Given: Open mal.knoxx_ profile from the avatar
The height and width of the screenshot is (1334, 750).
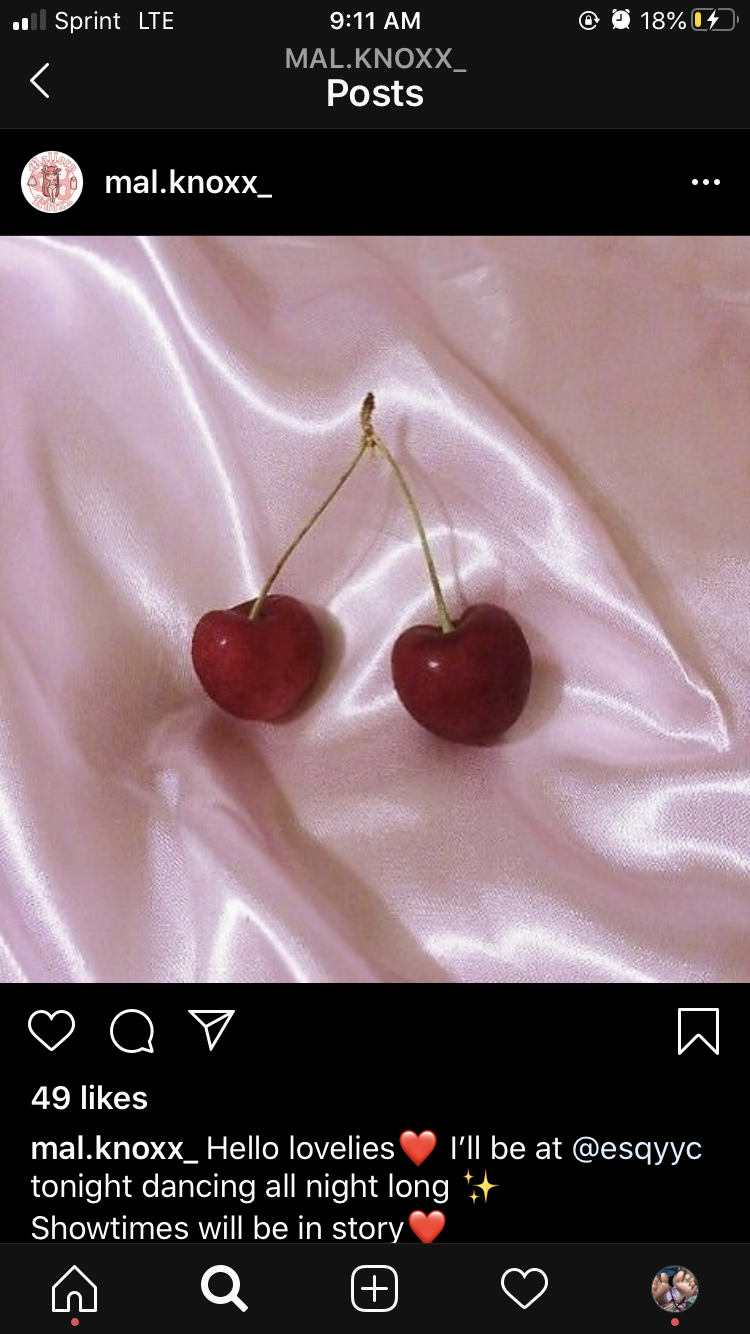Looking at the screenshot, I should pyautogui.click(x=52, y=182).
